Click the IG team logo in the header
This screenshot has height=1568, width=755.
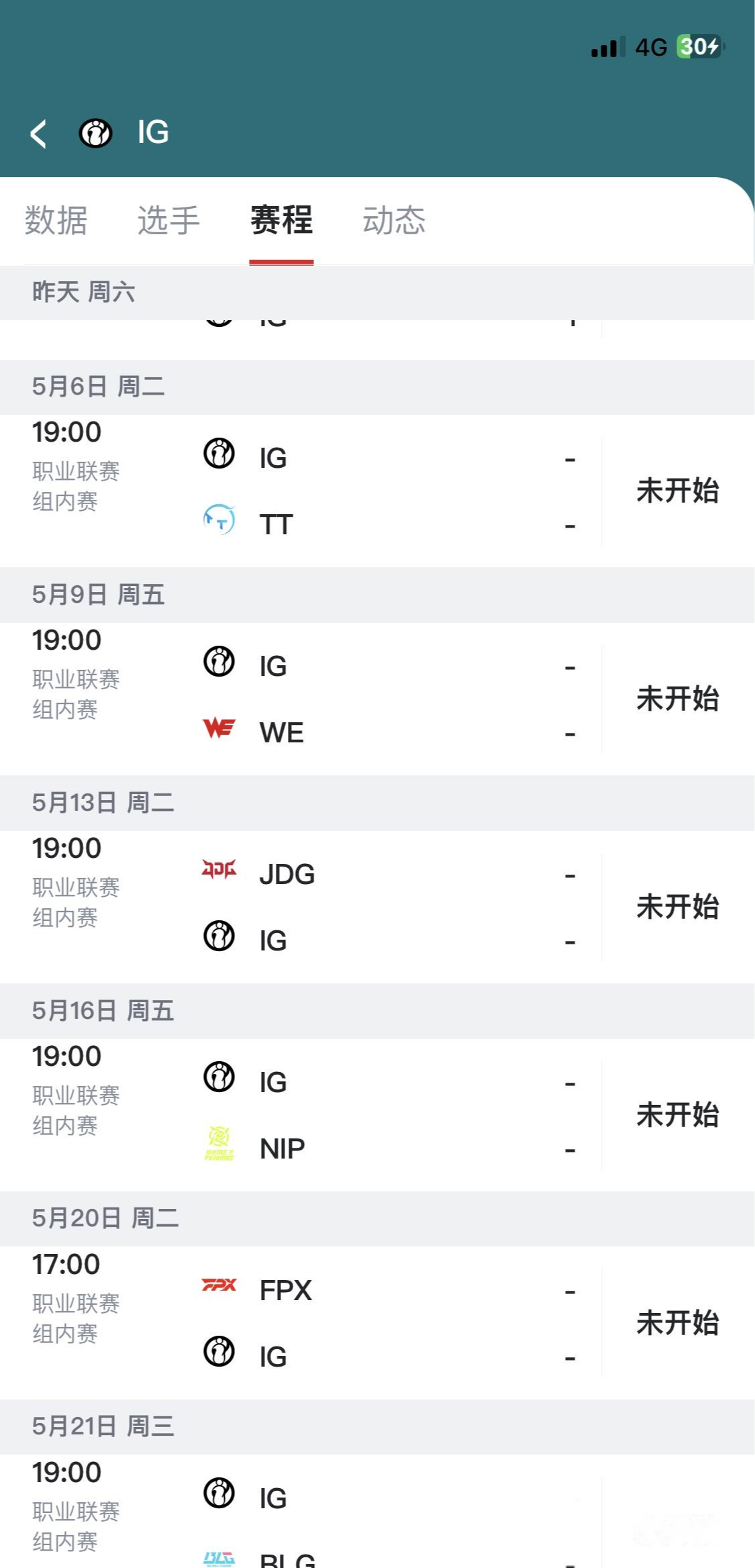95,133
